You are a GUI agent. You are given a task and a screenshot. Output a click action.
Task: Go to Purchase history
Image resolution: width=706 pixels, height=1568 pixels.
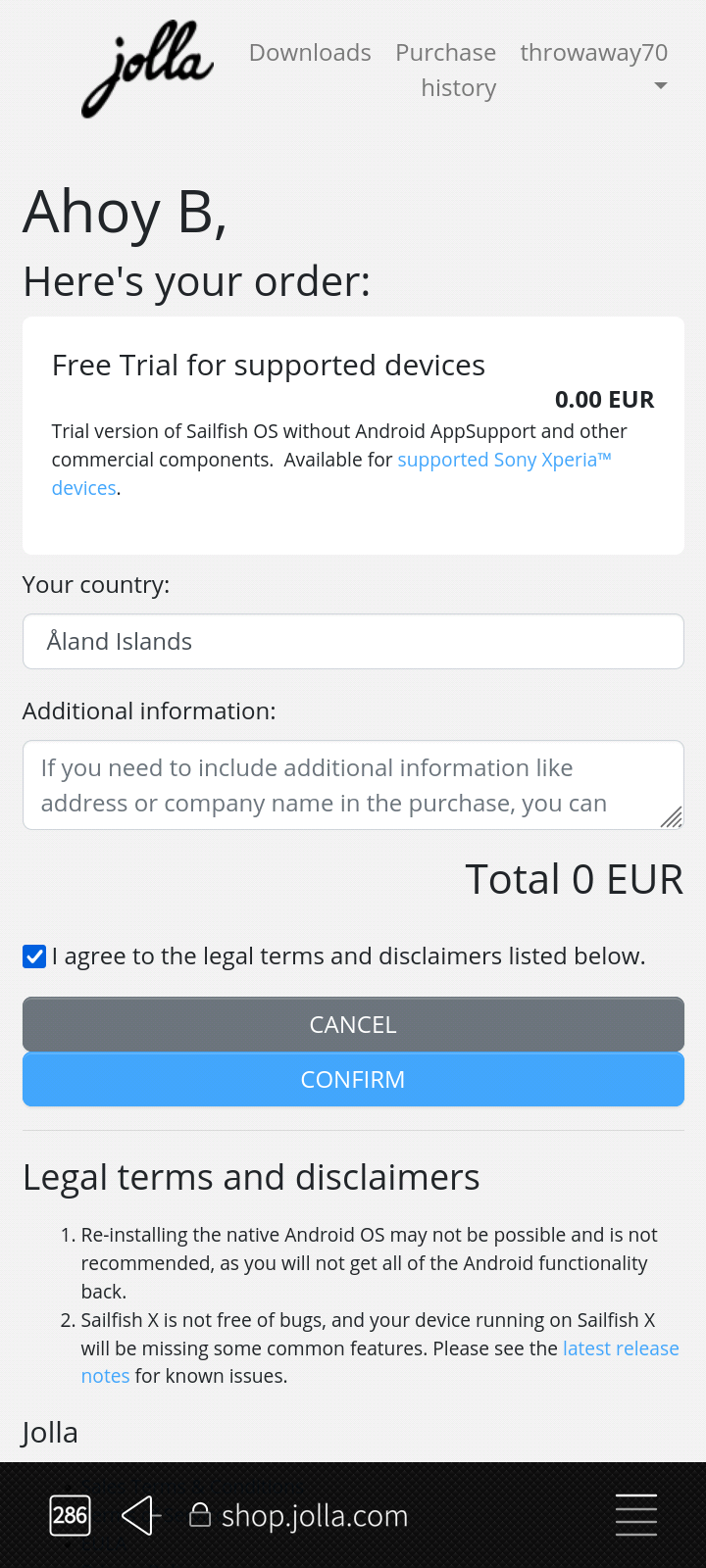click(x=446, y=70)
